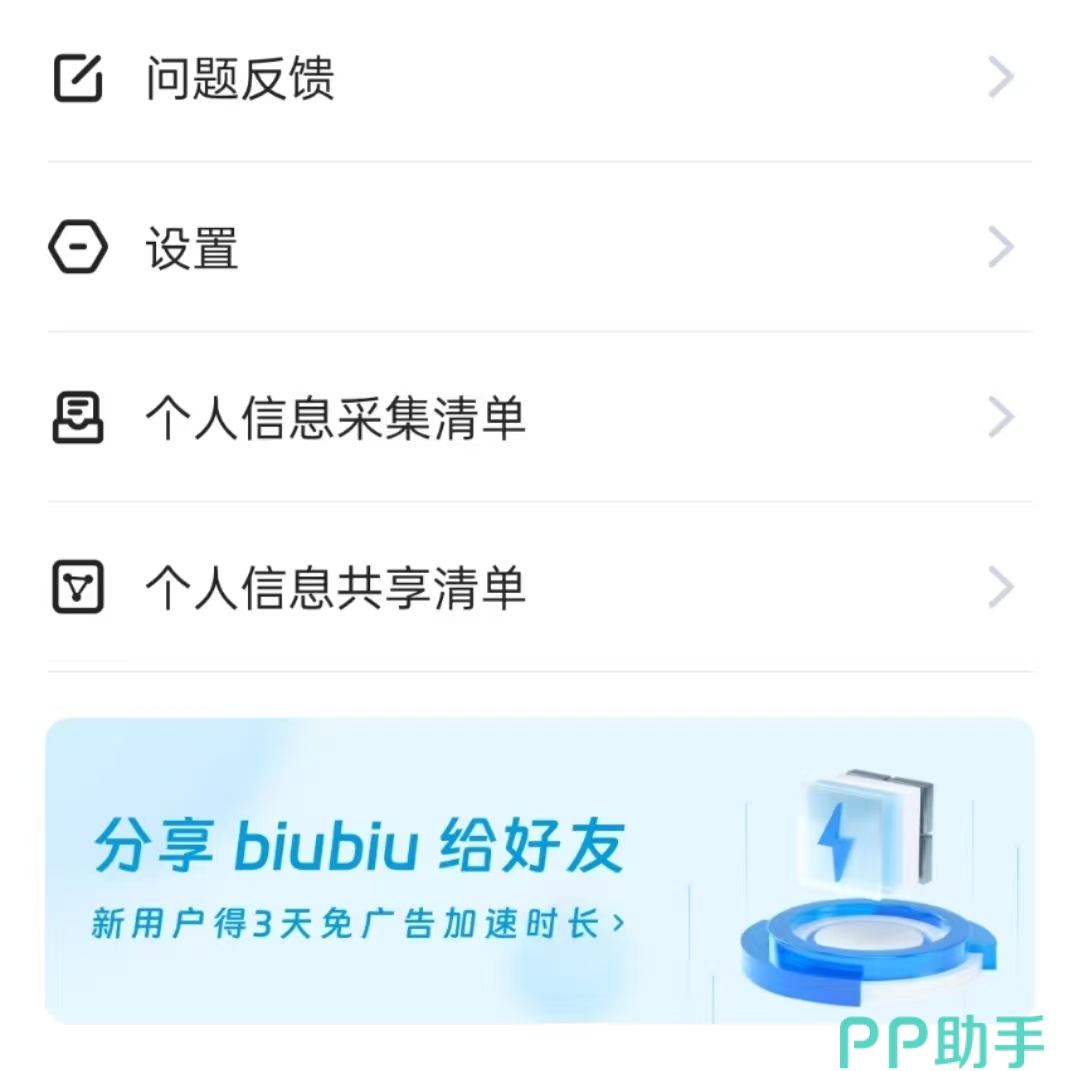Viewport: 1080px width, 1071px height.
Task: Tap the 分享 biubiu 给好友 banner
Action: pos(540,870)
